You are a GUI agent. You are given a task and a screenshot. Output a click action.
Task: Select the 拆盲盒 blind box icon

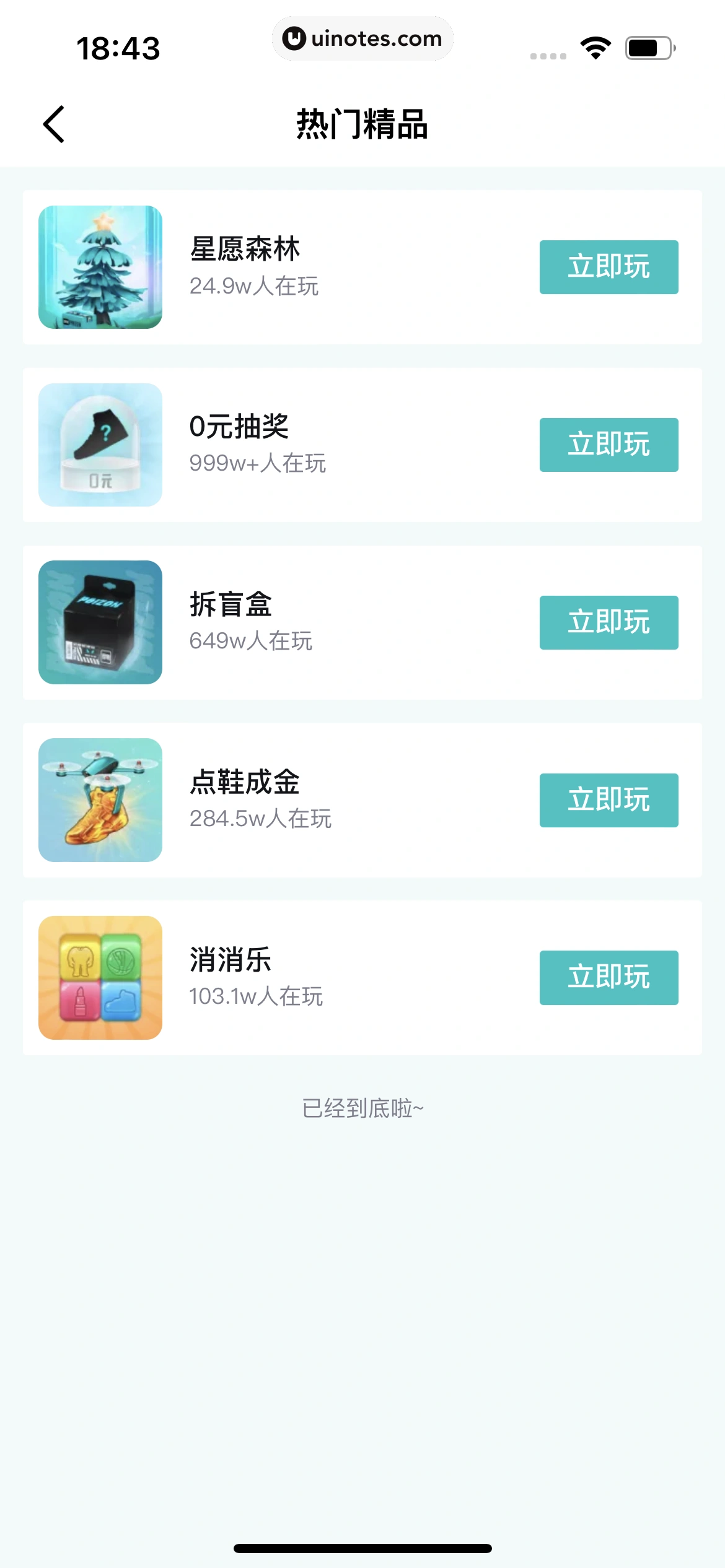(x=100, y=622)
